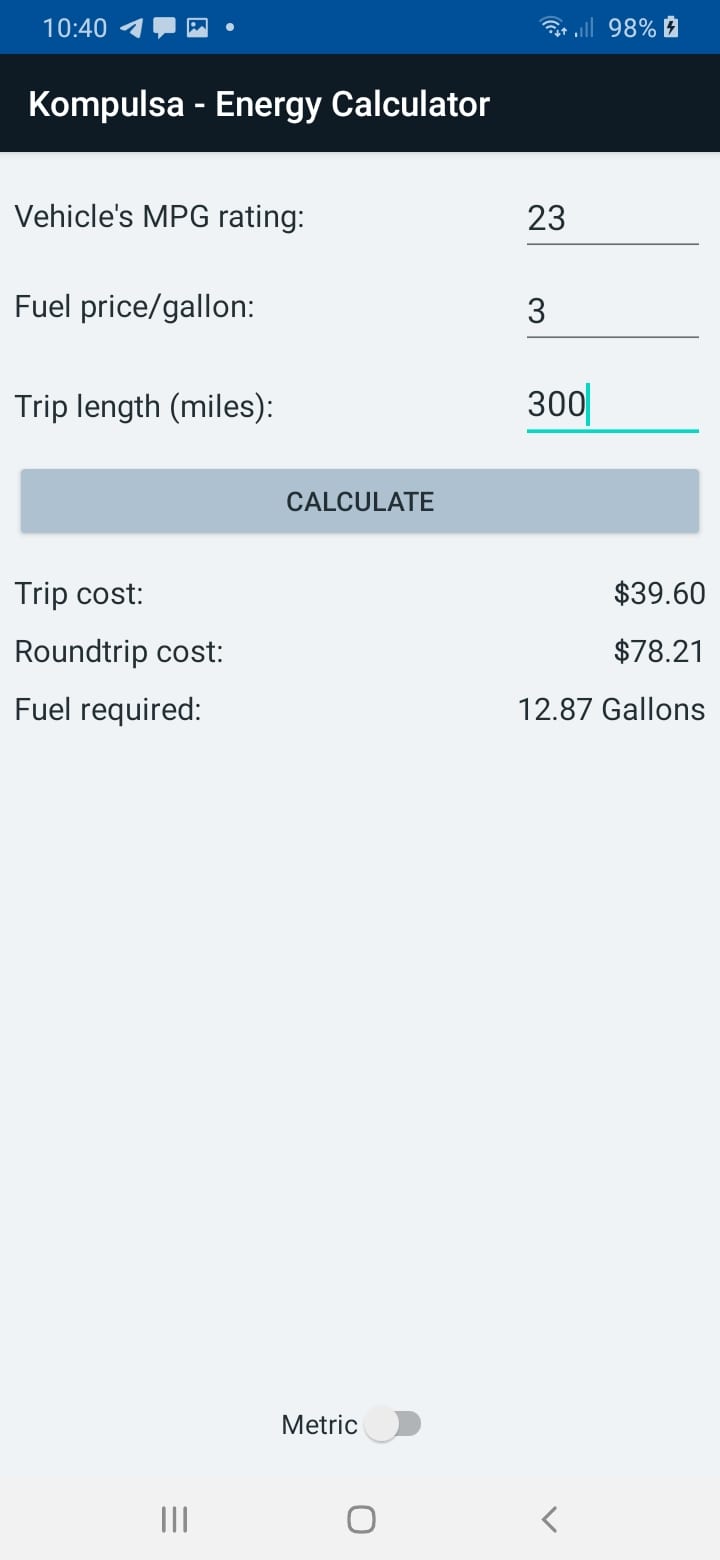Go back using the system back button

[x=548, y=1520]
